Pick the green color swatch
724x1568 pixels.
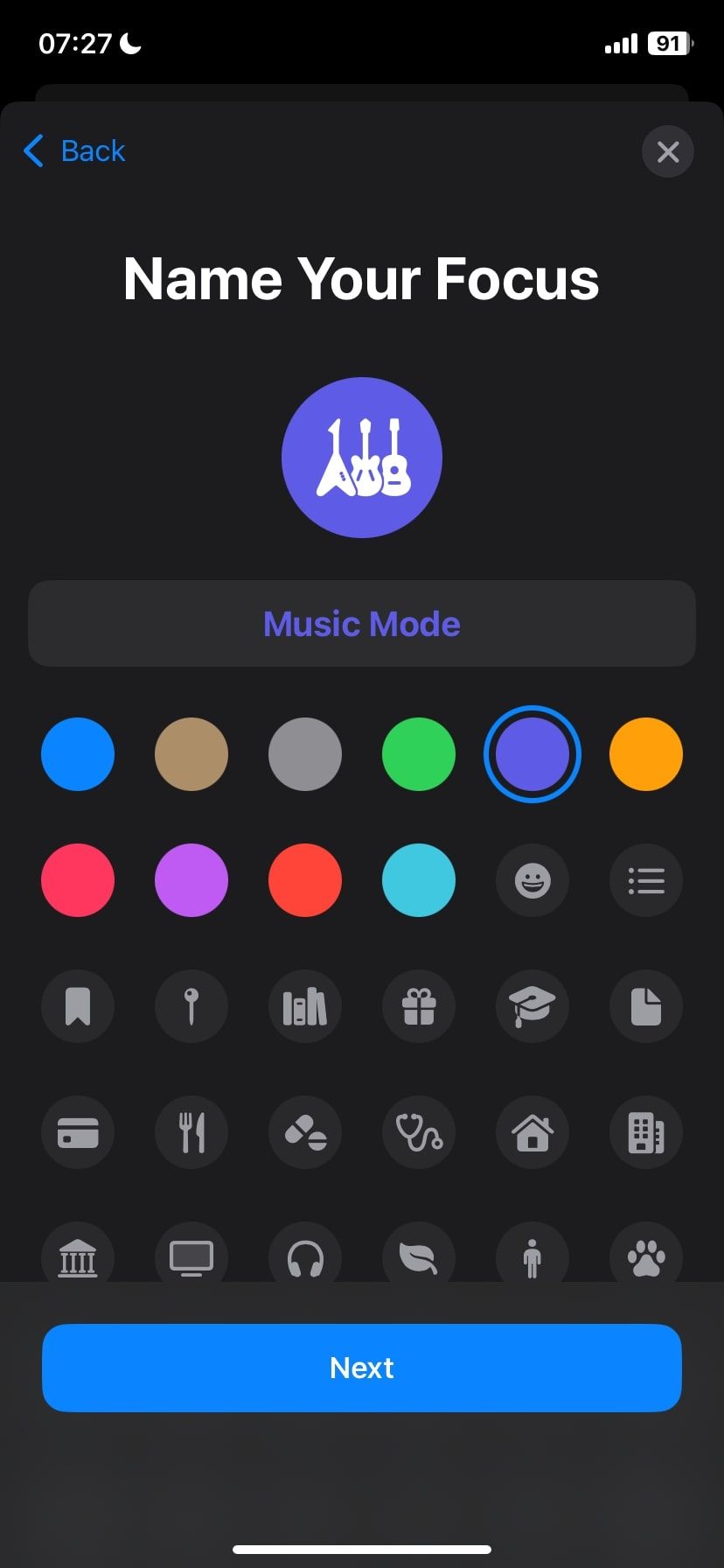[419, 754]
